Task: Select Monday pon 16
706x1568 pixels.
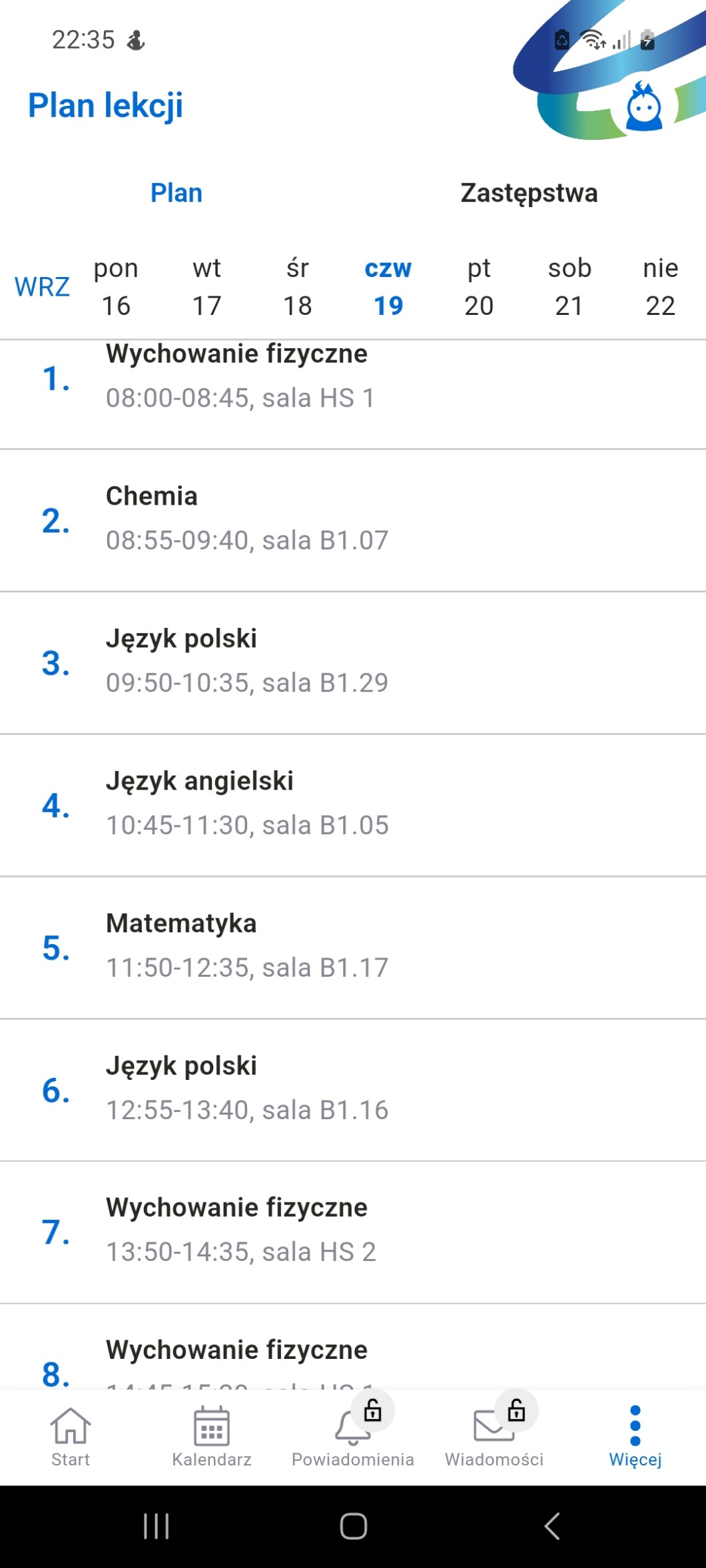Action: click(x=116, y=287)
